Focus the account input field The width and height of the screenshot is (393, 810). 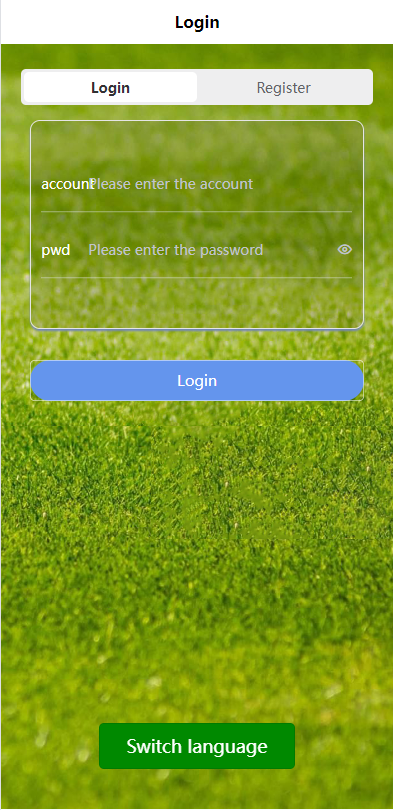(220, 184)
